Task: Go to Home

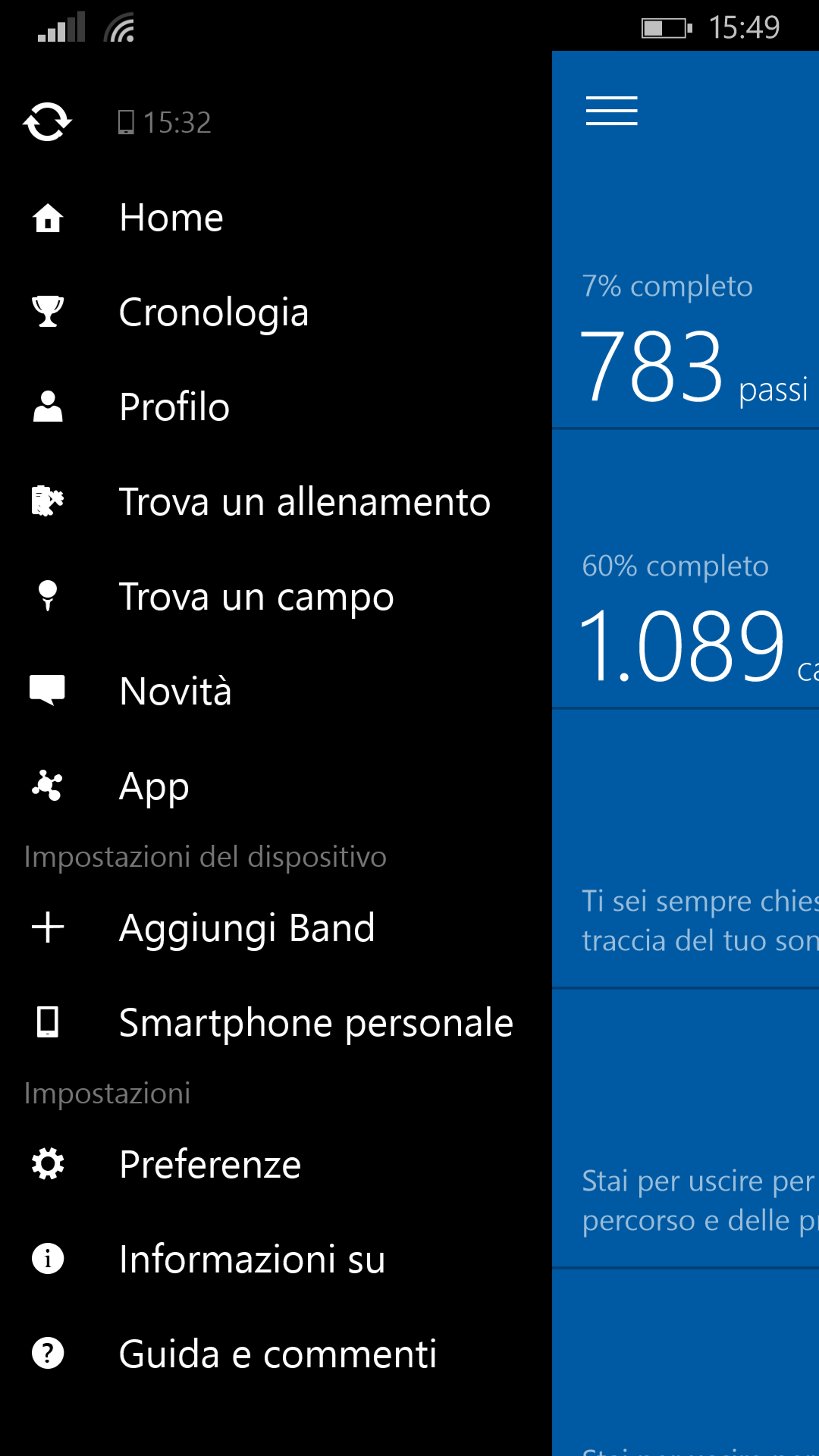Action: pos(276,218)
